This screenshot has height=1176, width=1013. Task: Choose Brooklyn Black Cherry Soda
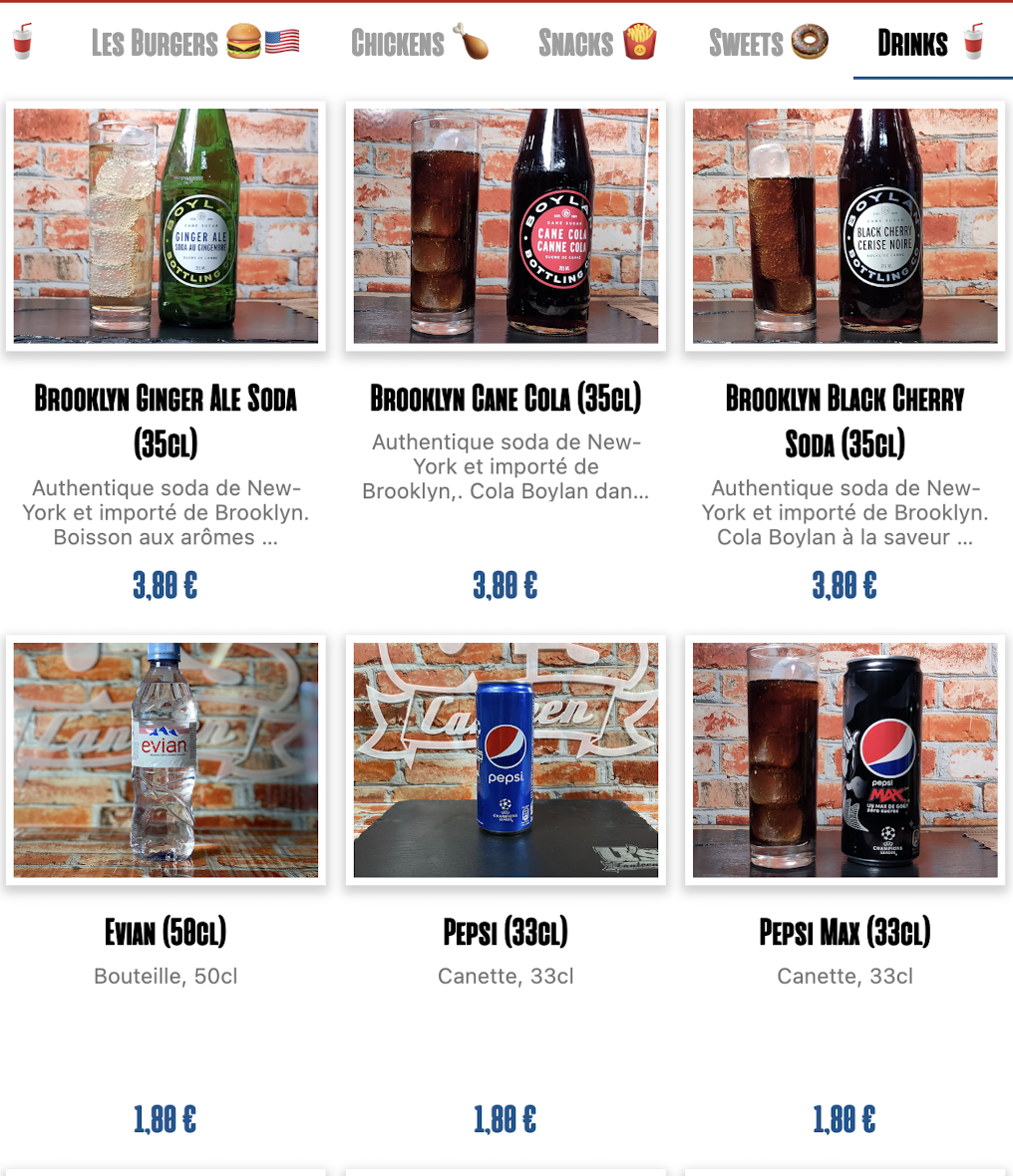pos(844,227)
